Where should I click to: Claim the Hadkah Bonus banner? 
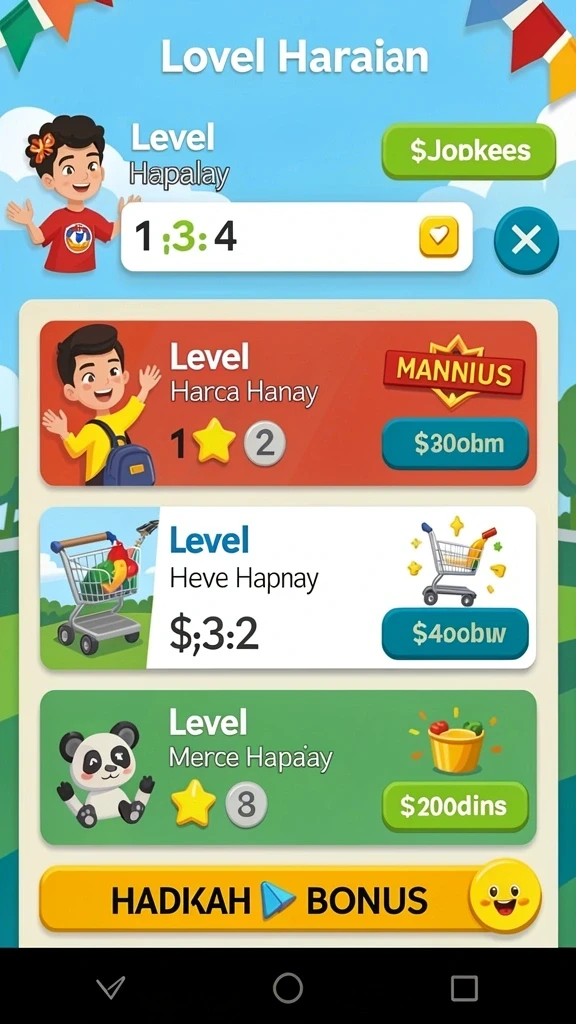pyautogui.click(x=288, y=898)
